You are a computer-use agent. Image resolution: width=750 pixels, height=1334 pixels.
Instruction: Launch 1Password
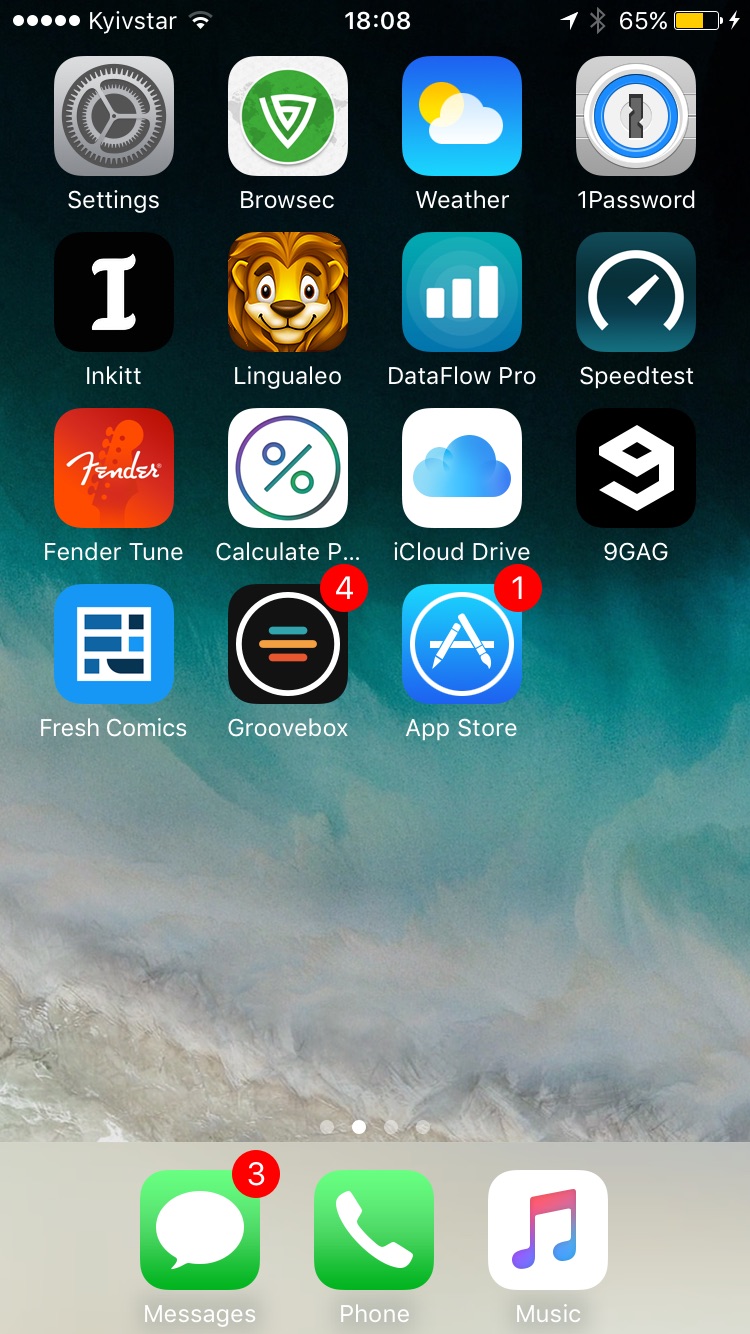[636, 116]
